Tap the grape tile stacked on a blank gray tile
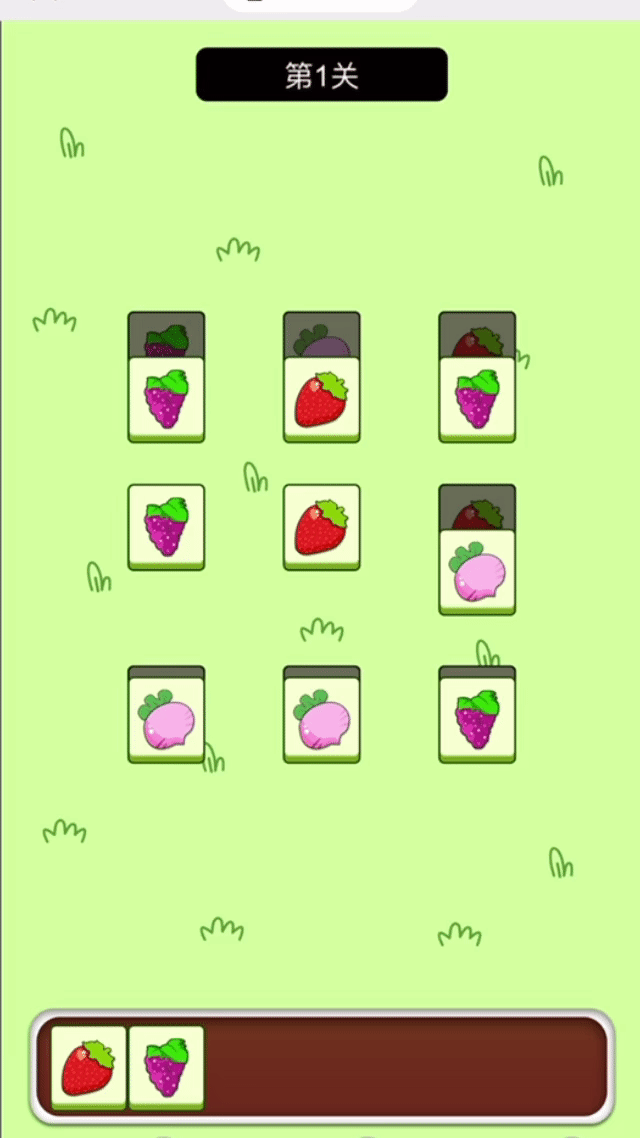 [477, 720]
